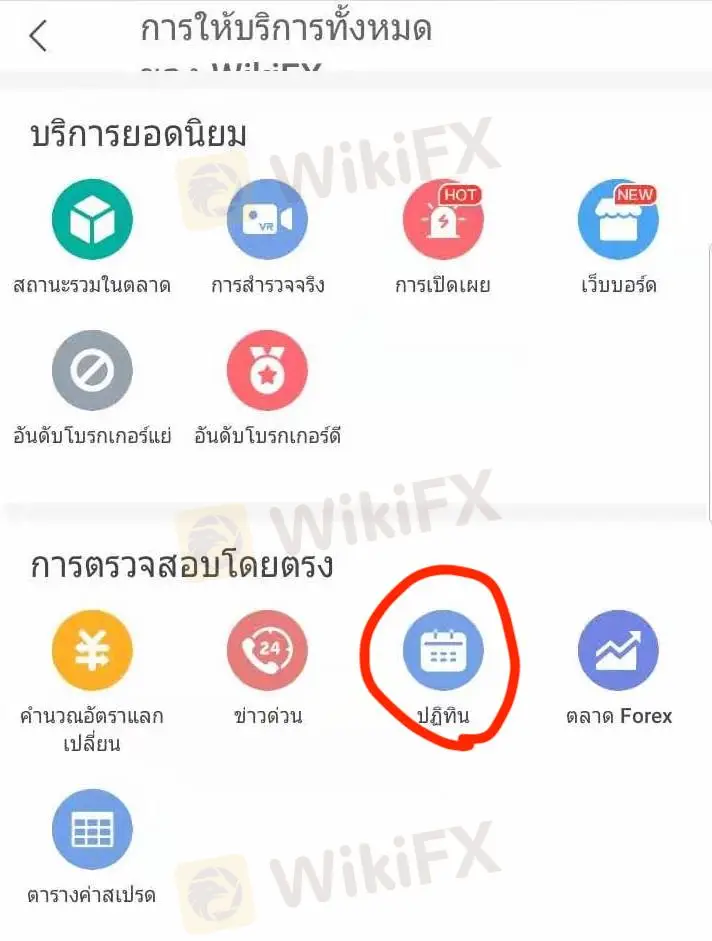Go back using the top-left arrow
This screenshot has height=941, width=712.
click(x=38, y=36)
